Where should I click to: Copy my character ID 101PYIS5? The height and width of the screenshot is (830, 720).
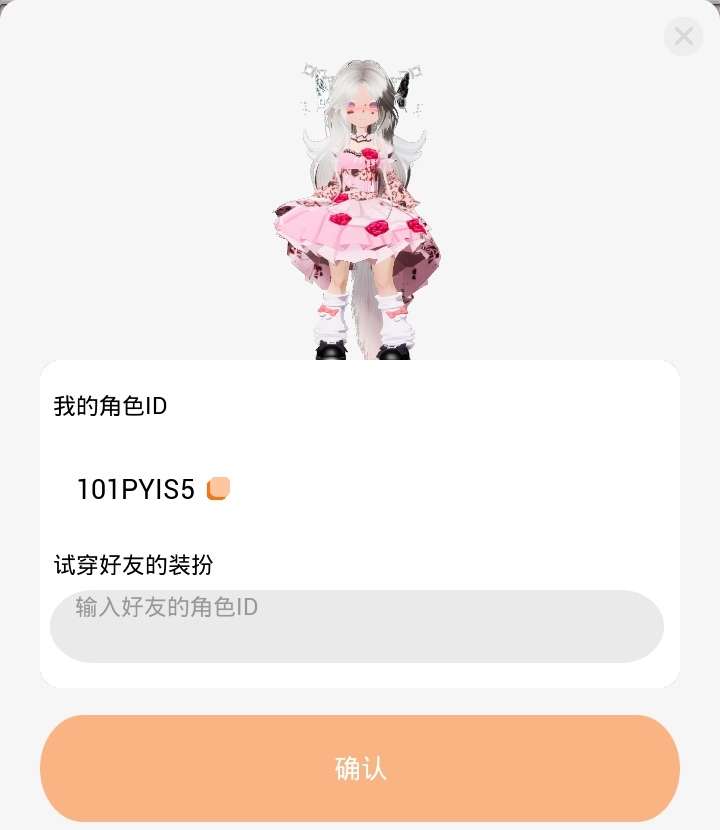(218, 488)
